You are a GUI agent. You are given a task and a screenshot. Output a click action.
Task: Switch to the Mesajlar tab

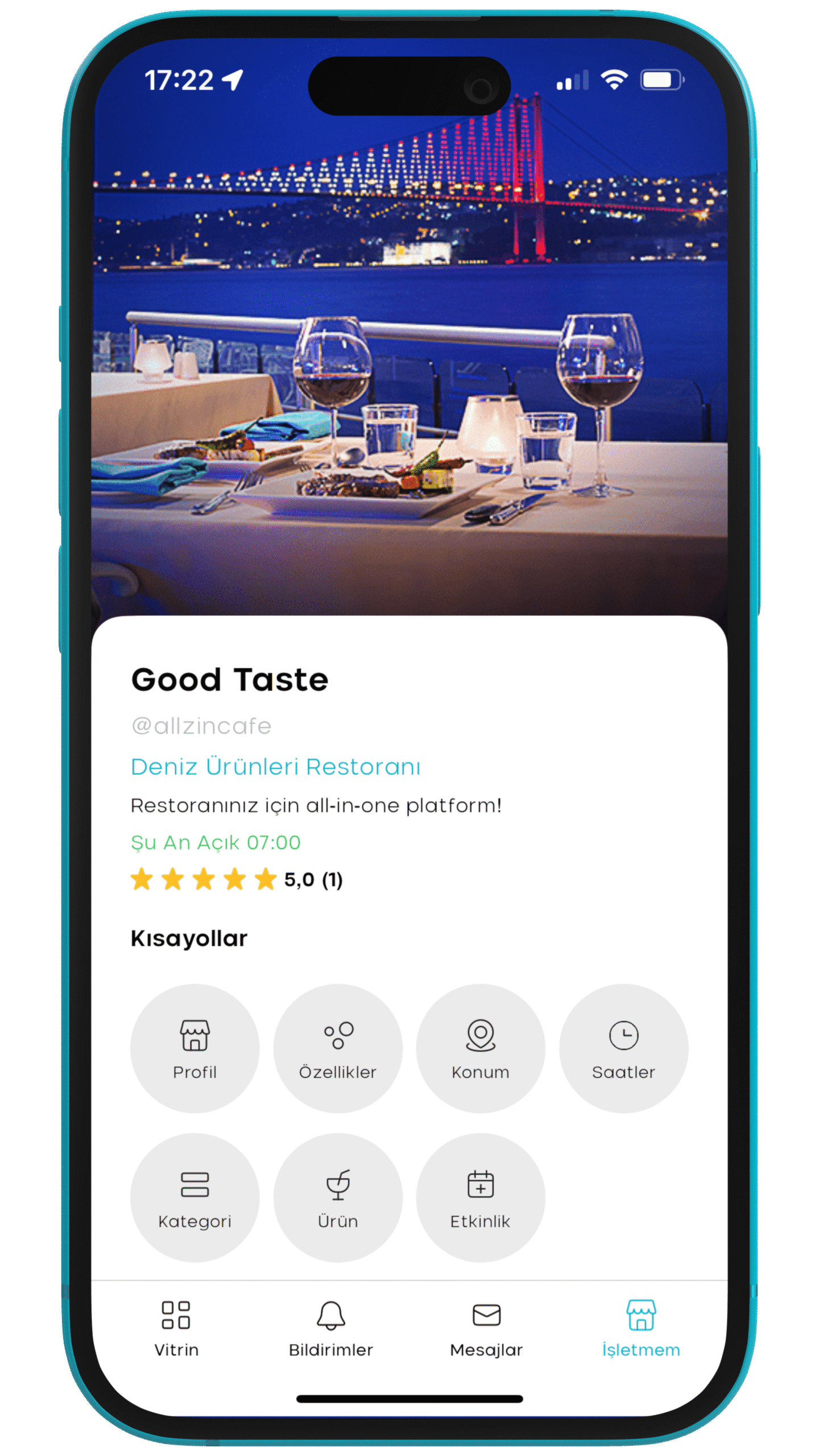click(x=486, y=1327)
